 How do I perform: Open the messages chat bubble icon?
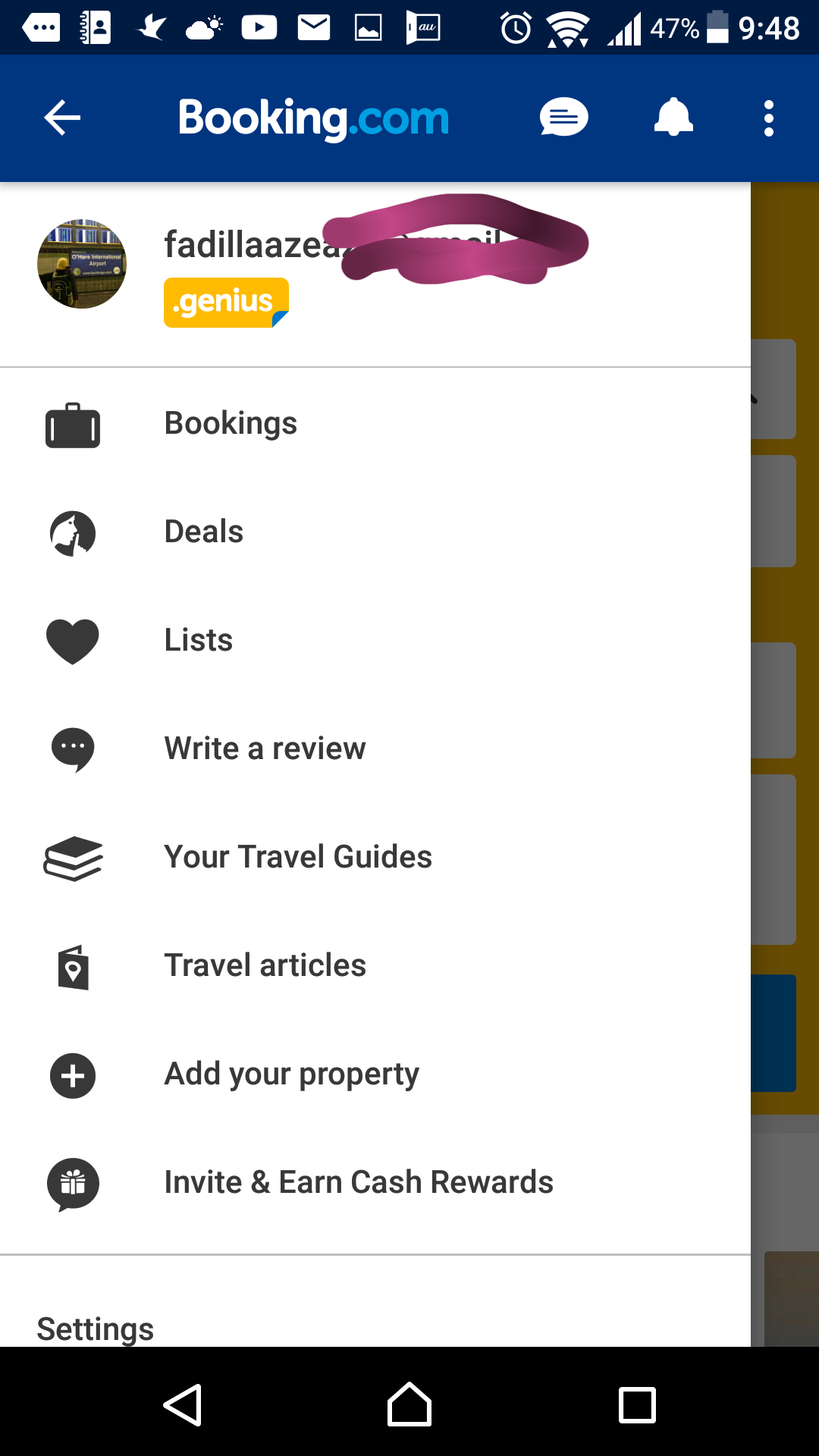563,118
